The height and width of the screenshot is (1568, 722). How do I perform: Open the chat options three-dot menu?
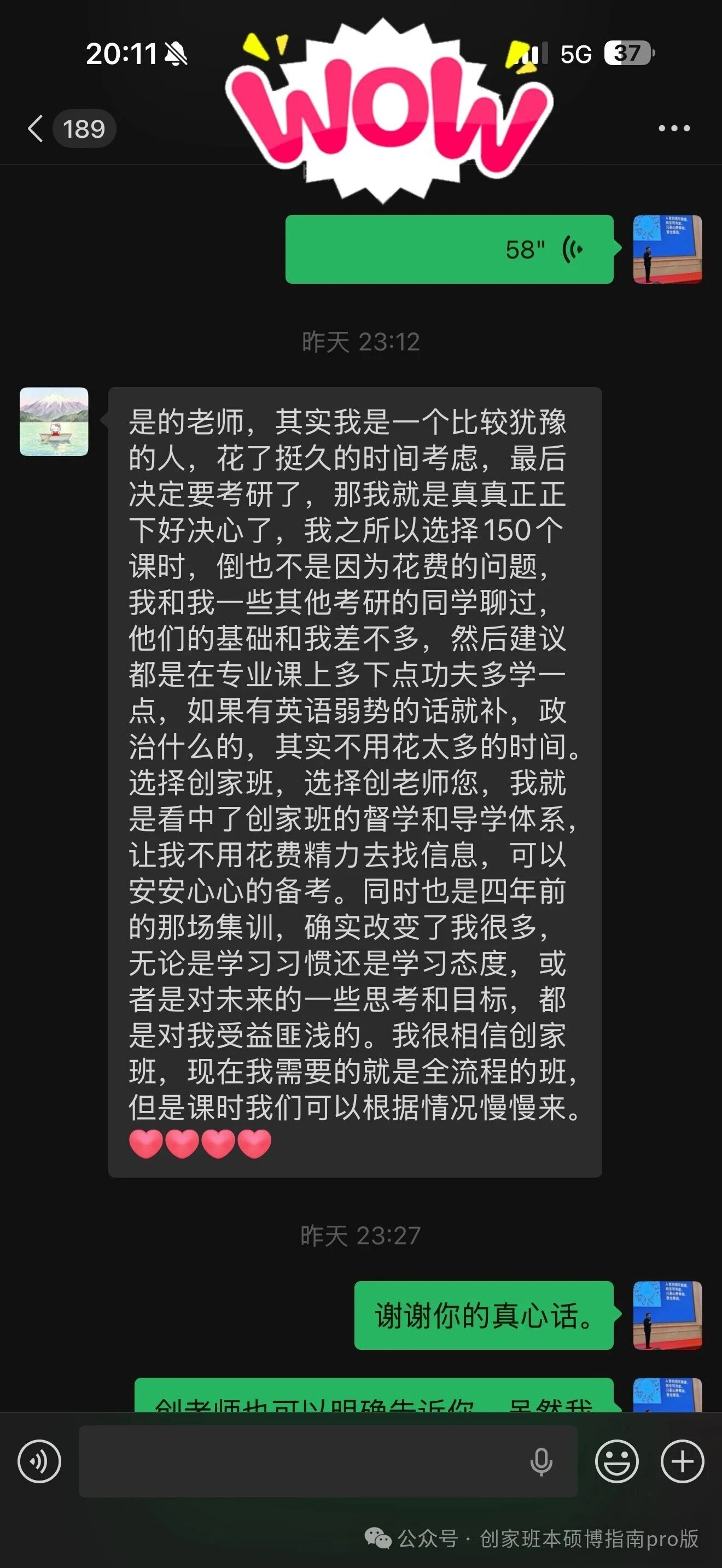[674, 128]
